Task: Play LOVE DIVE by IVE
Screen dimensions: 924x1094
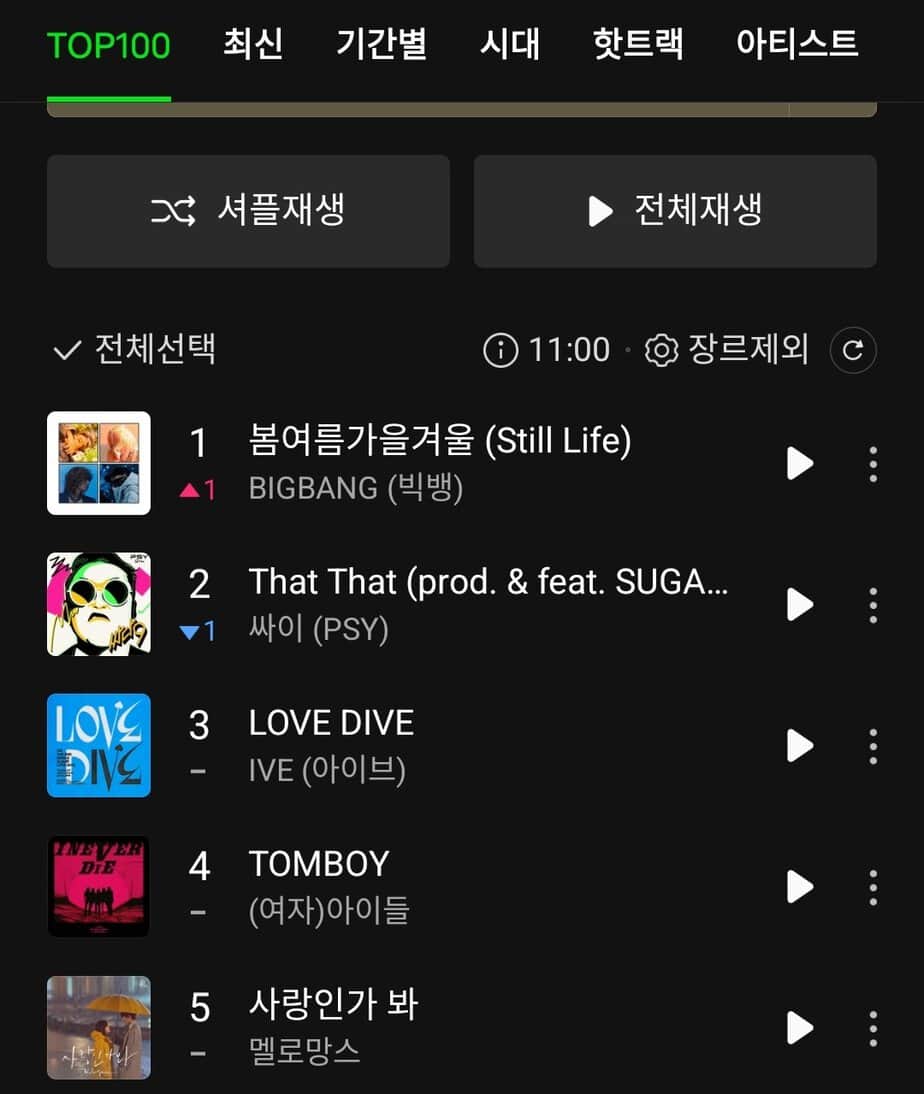Action: click(x=799, y=746)
